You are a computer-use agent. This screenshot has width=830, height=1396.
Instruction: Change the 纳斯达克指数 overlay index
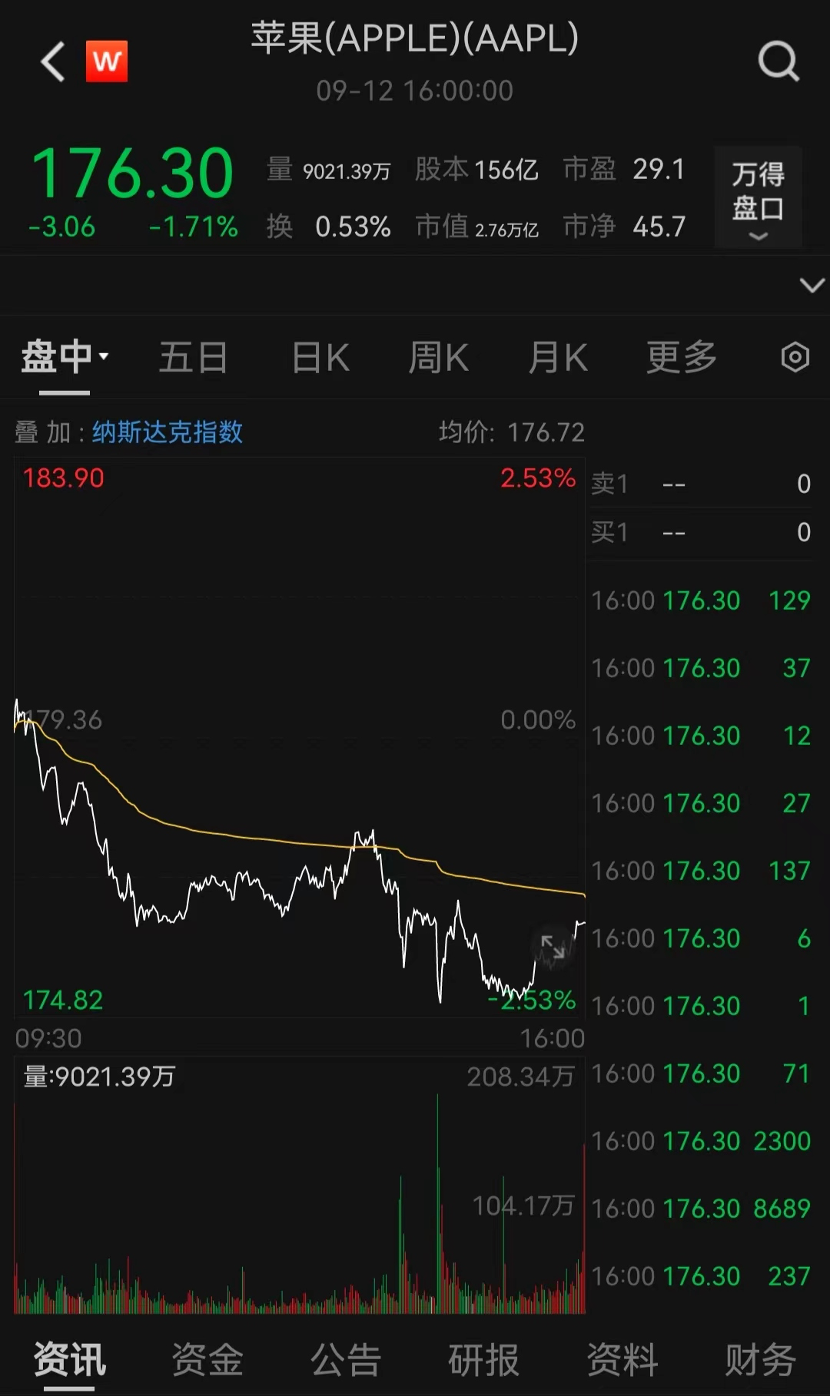point(167,432)
